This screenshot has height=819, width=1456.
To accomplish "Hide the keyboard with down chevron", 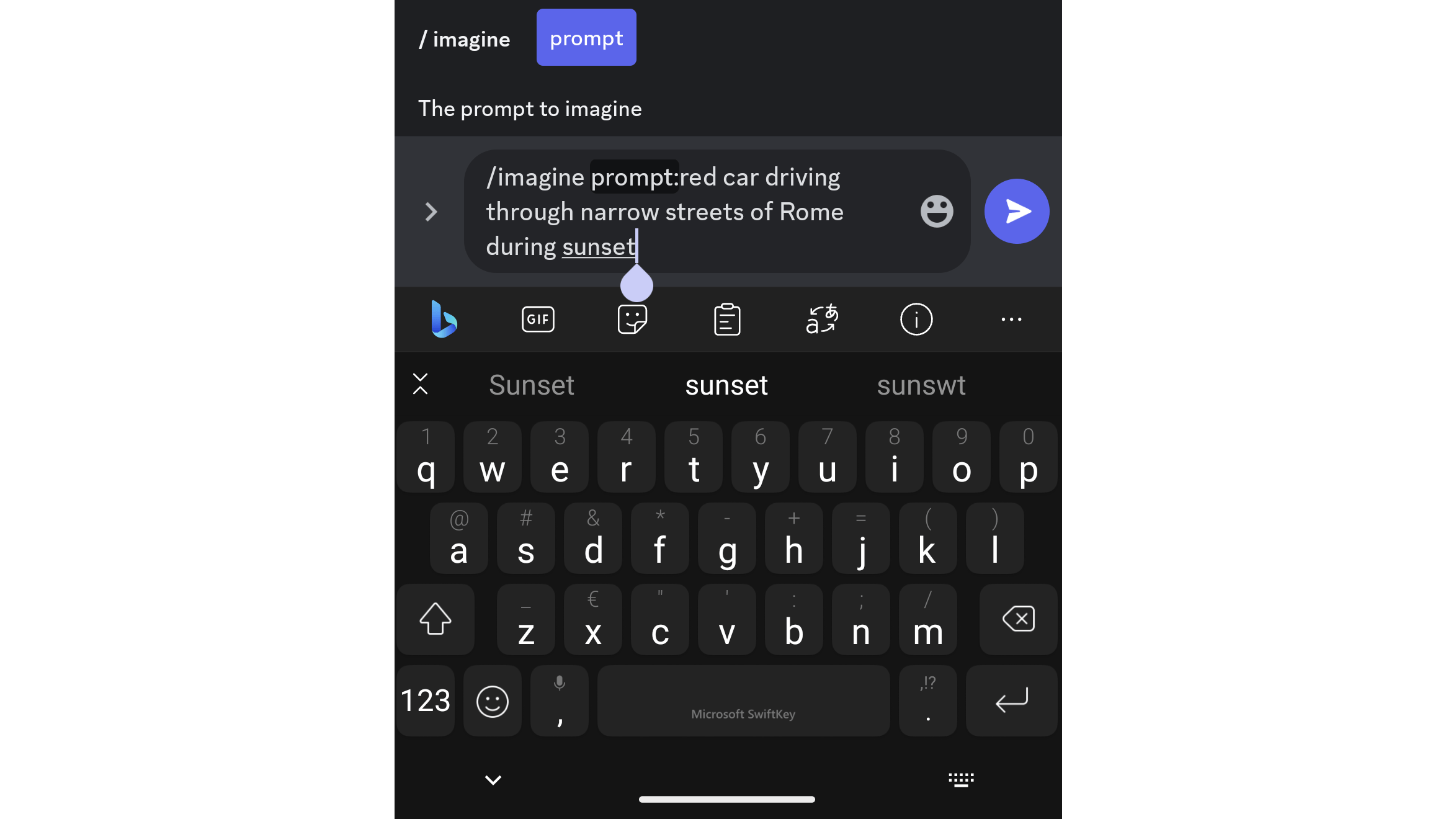I will click(x=493, y=780).
